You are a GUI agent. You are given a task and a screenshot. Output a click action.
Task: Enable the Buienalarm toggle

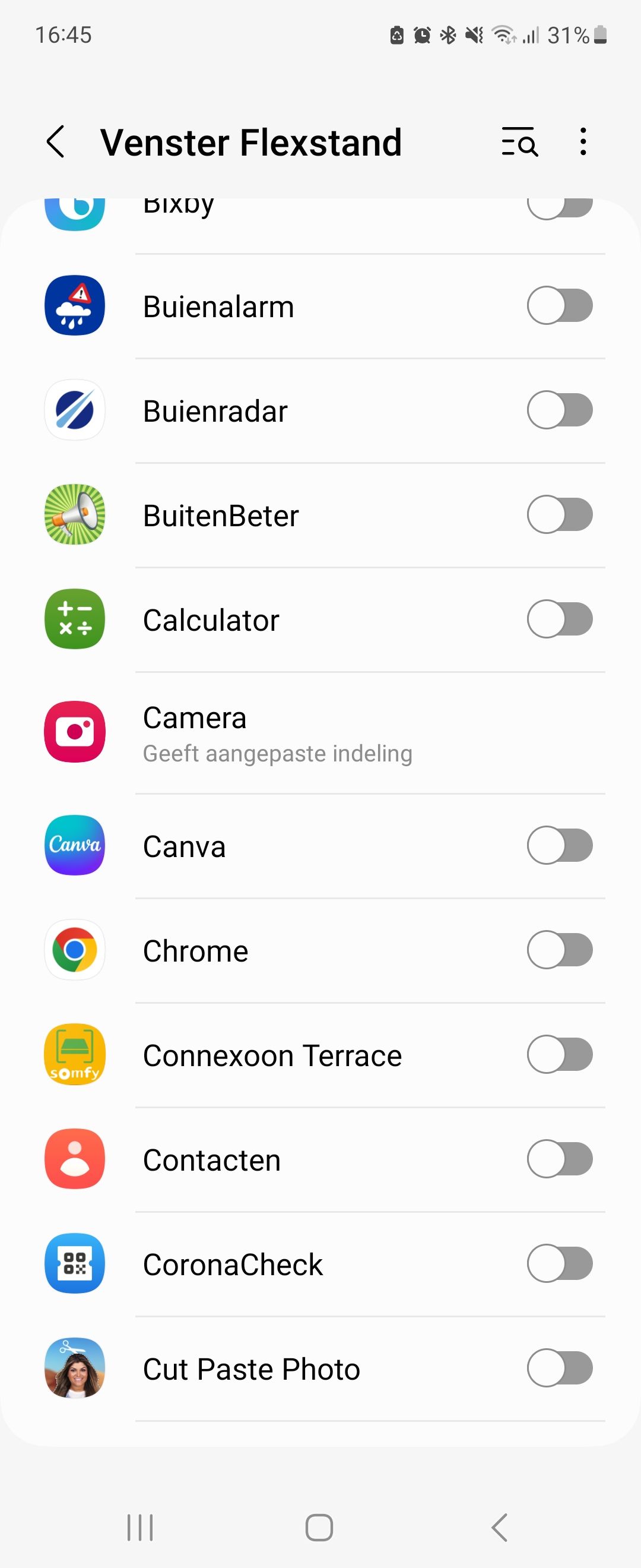point(560,306)
